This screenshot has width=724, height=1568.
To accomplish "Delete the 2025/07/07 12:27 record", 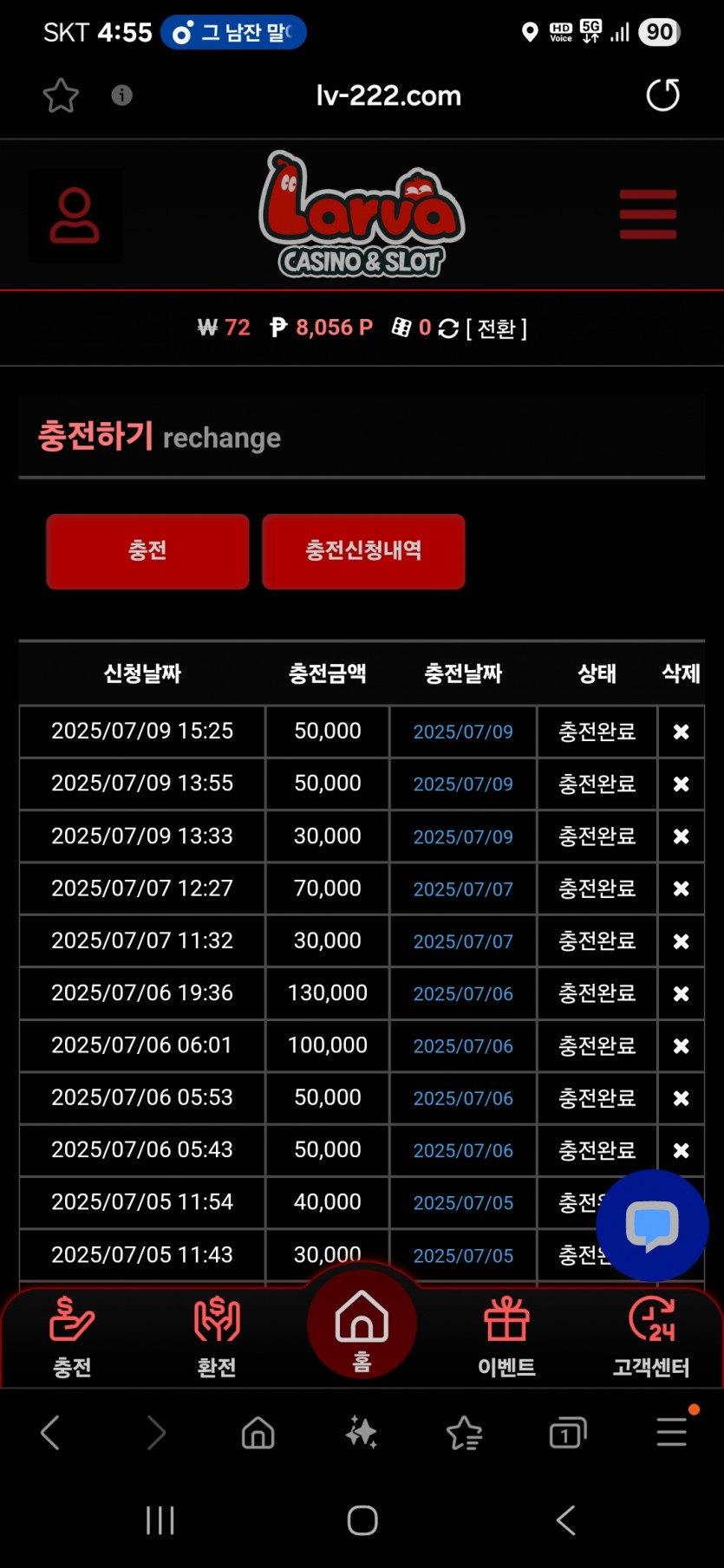I will pos(682,889).
